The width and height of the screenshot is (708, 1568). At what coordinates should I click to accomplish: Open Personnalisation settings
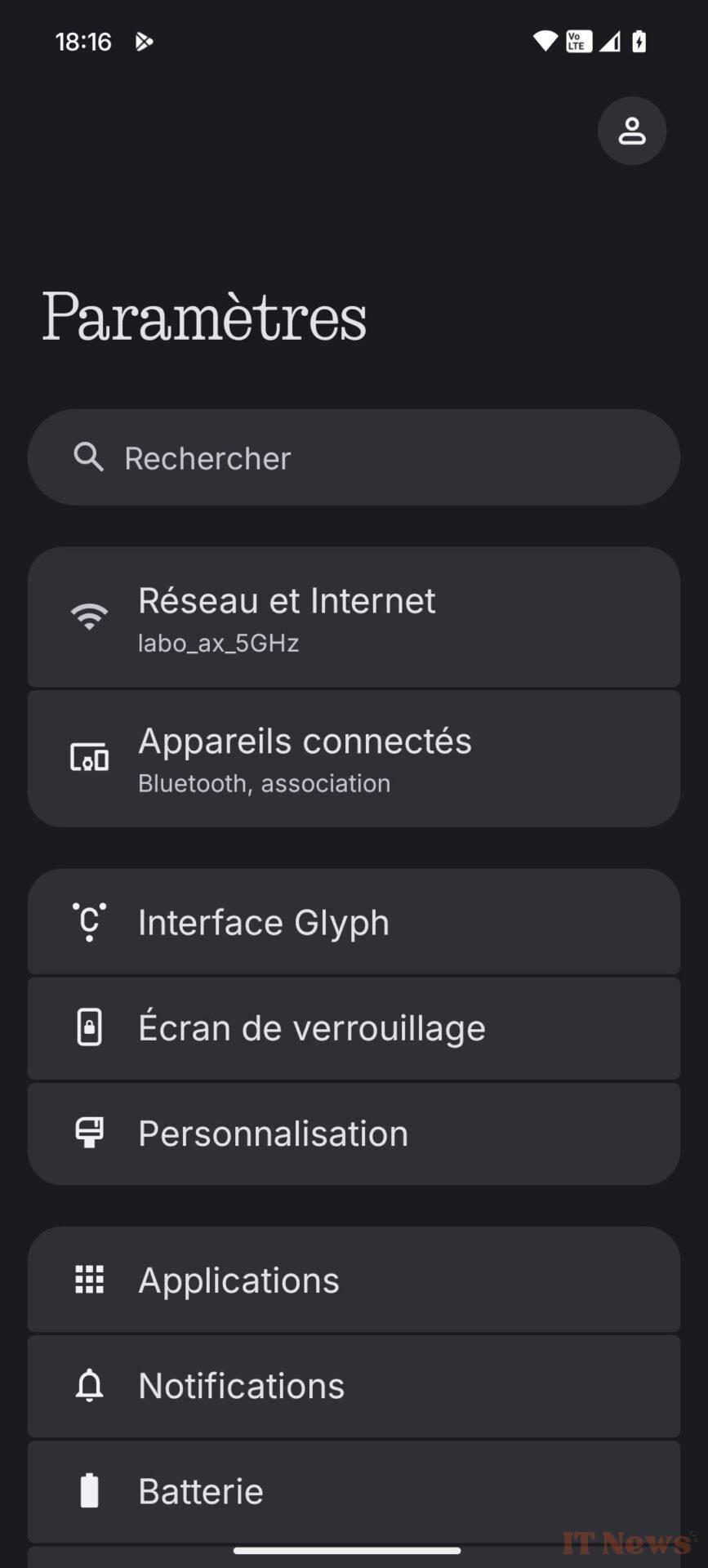[x=354, y=1134]
